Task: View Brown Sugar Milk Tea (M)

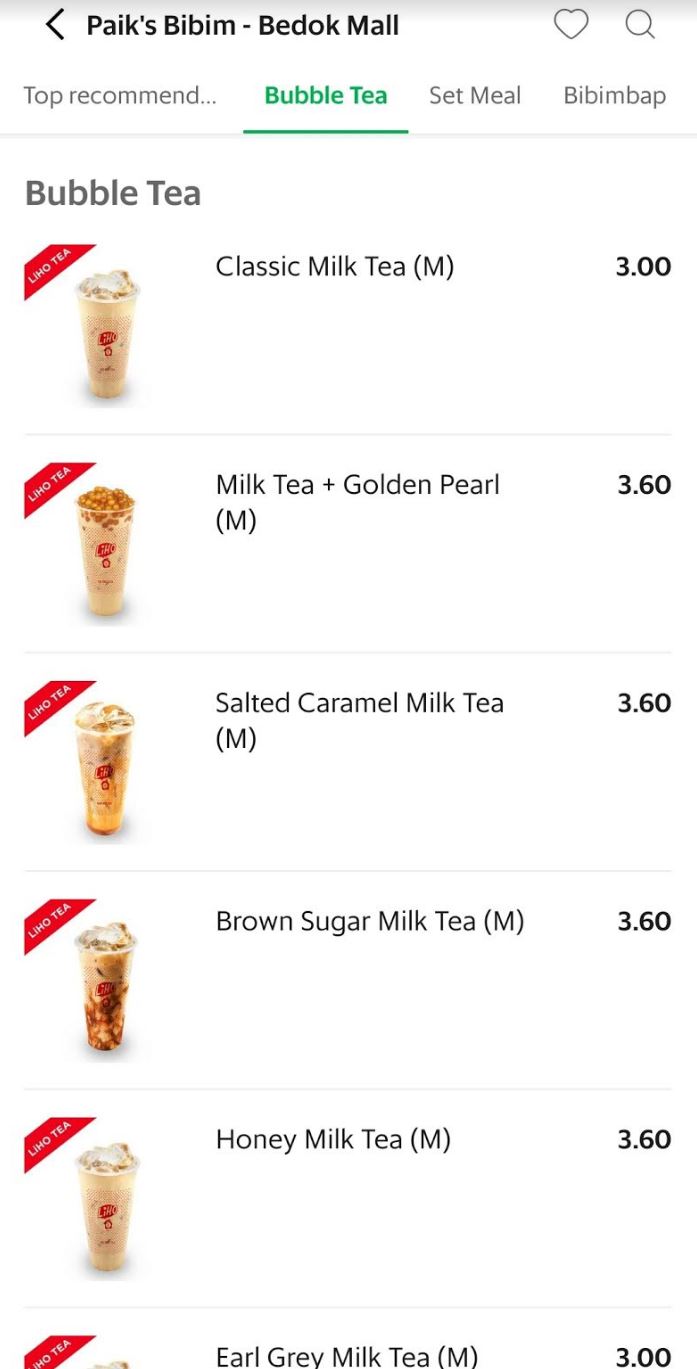Action: tap(369, 921)
